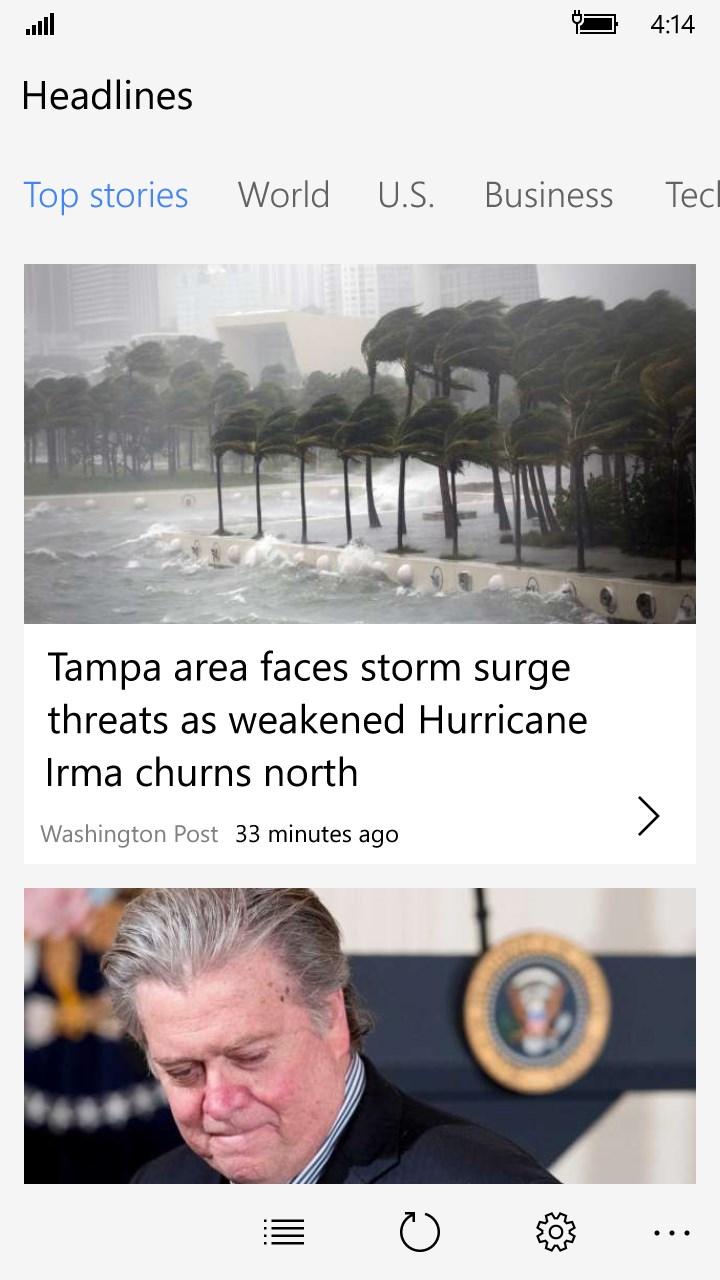Open the settings gear
The image size is (720, 1280).
click(556, 1232)
